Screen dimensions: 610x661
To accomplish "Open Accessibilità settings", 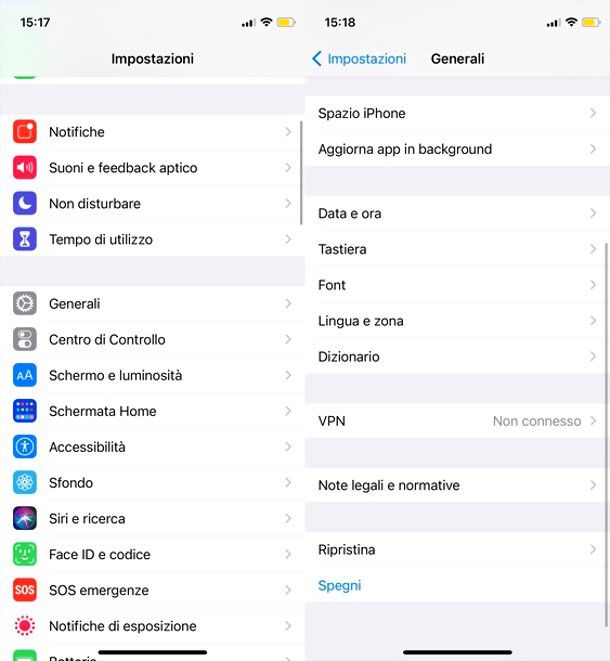I will pyautogui.click(x=150, y=447).
